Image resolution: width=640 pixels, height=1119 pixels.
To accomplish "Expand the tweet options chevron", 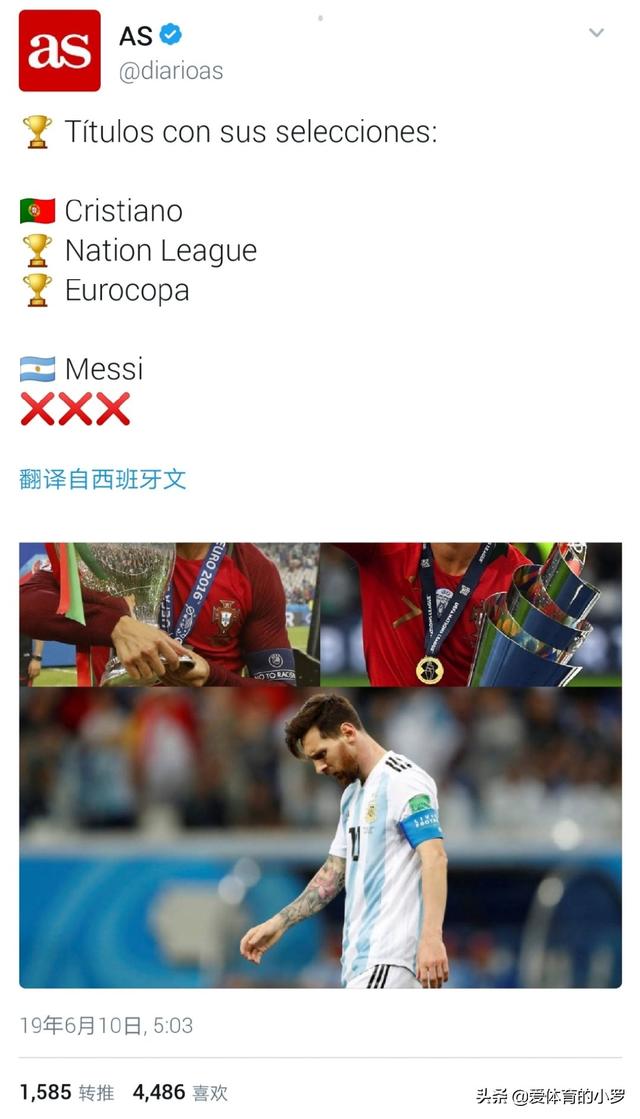I will 596,33.
